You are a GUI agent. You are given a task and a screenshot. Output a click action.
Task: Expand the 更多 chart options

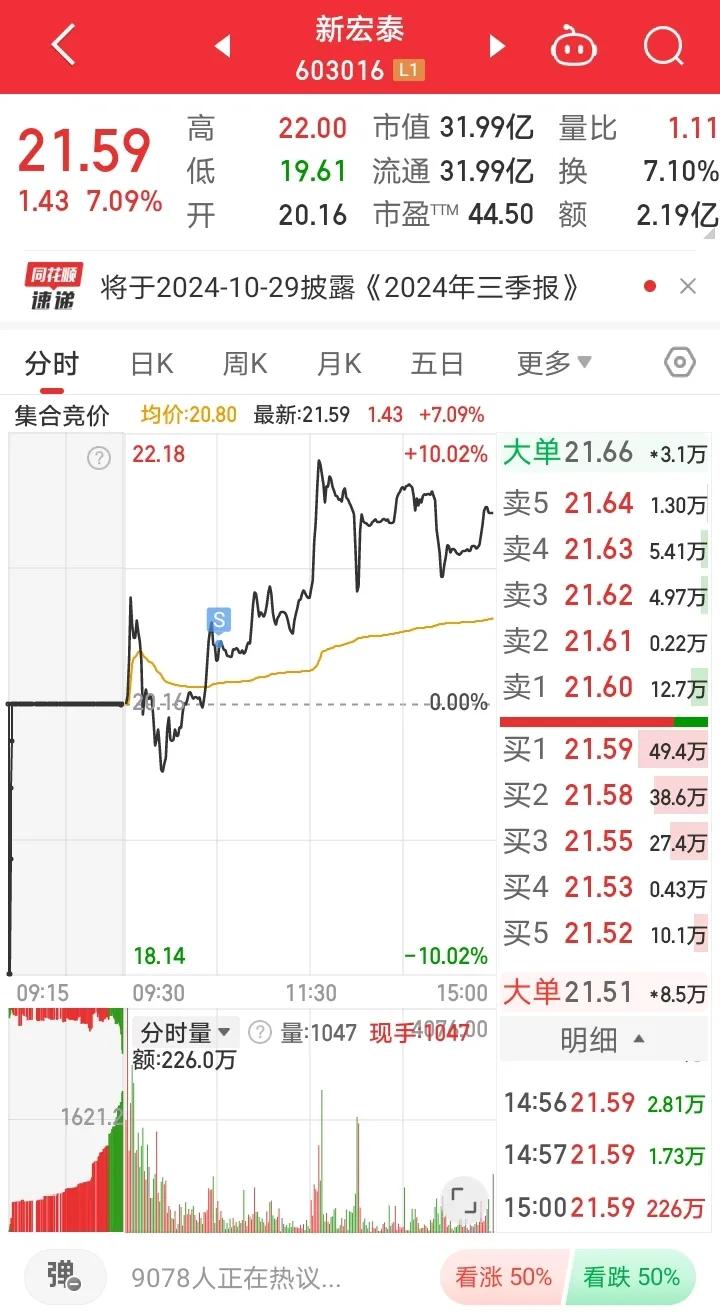(x=554, y=363)
